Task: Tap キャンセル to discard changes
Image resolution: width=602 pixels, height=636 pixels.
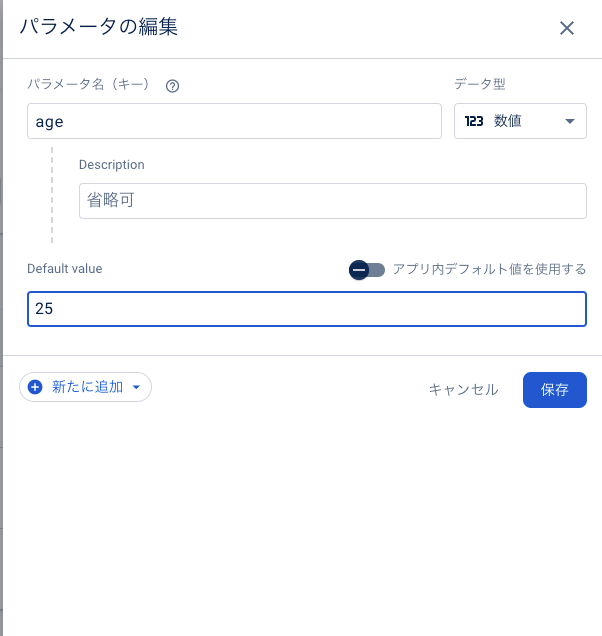Action: [463, 390]
